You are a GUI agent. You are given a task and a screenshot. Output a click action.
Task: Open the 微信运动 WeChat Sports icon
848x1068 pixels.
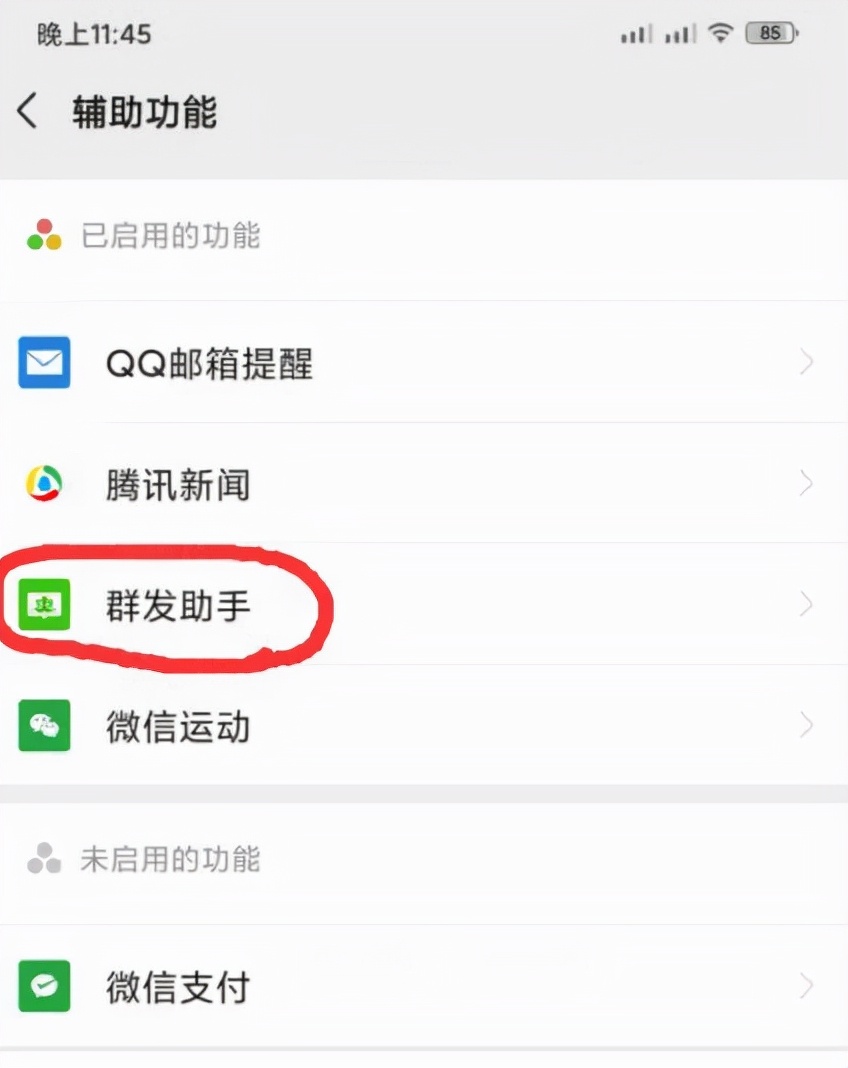click(43, 727)
